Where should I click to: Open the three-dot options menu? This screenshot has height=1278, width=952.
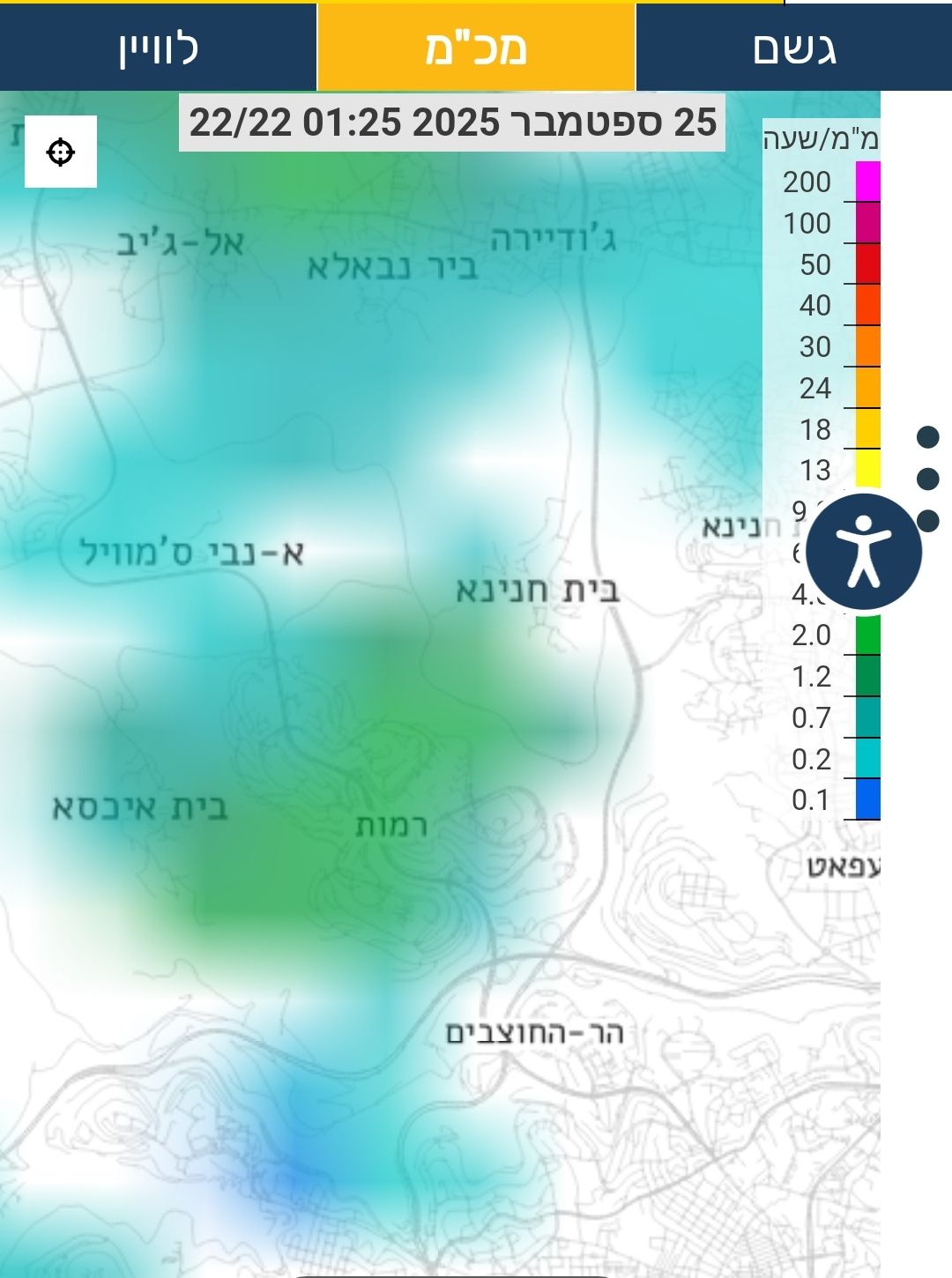[x=927, y=479]
